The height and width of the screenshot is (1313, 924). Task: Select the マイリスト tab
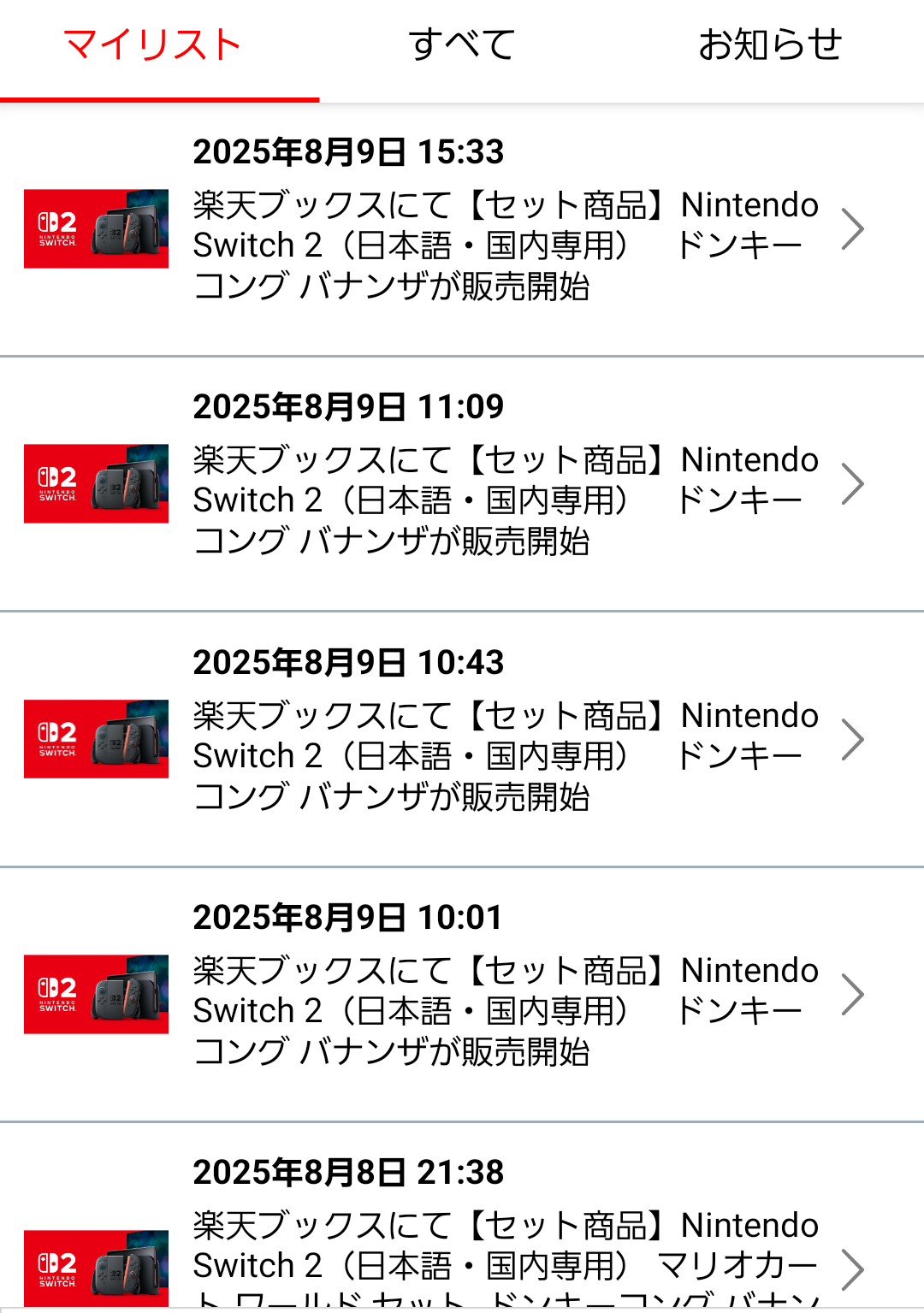click(152, 45)
